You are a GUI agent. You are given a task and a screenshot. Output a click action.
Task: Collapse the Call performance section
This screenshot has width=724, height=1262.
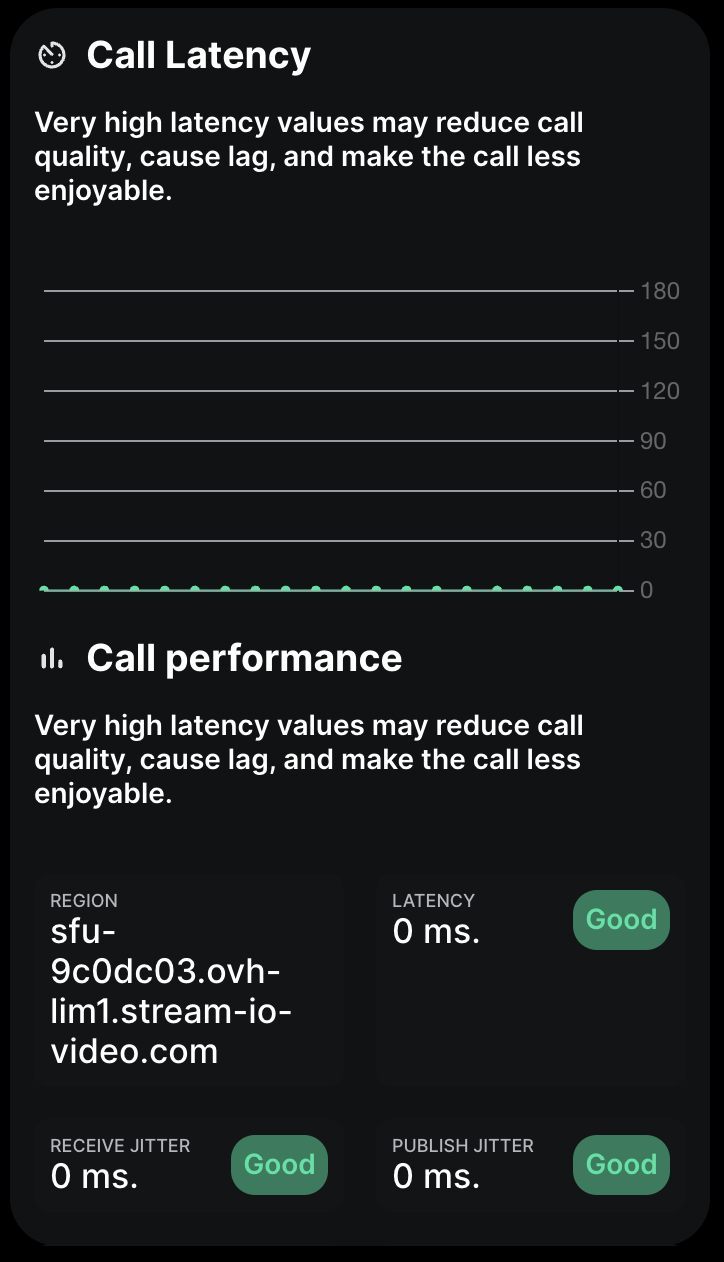244,658
